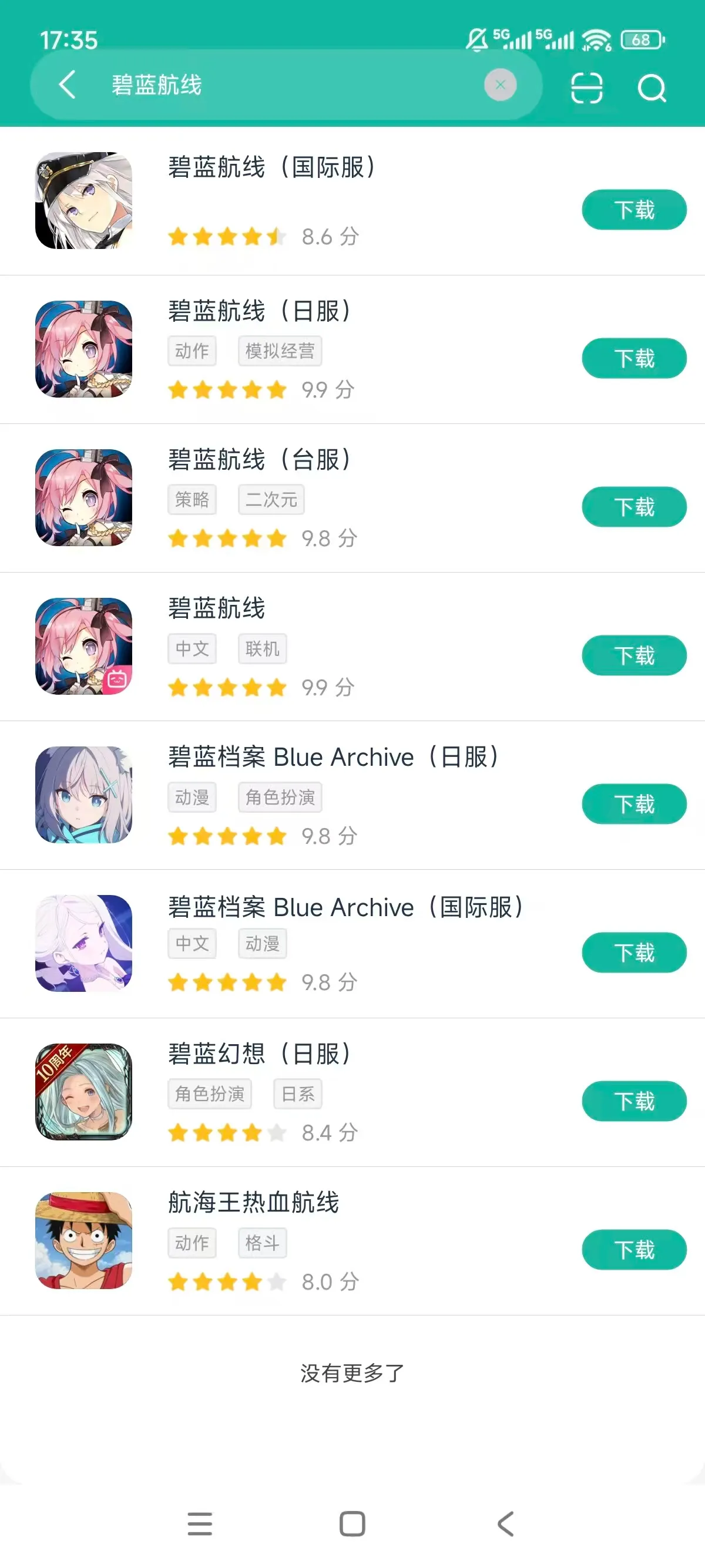
Task: Download 碧蓝航线（国际服）
Action: [634, 210]
